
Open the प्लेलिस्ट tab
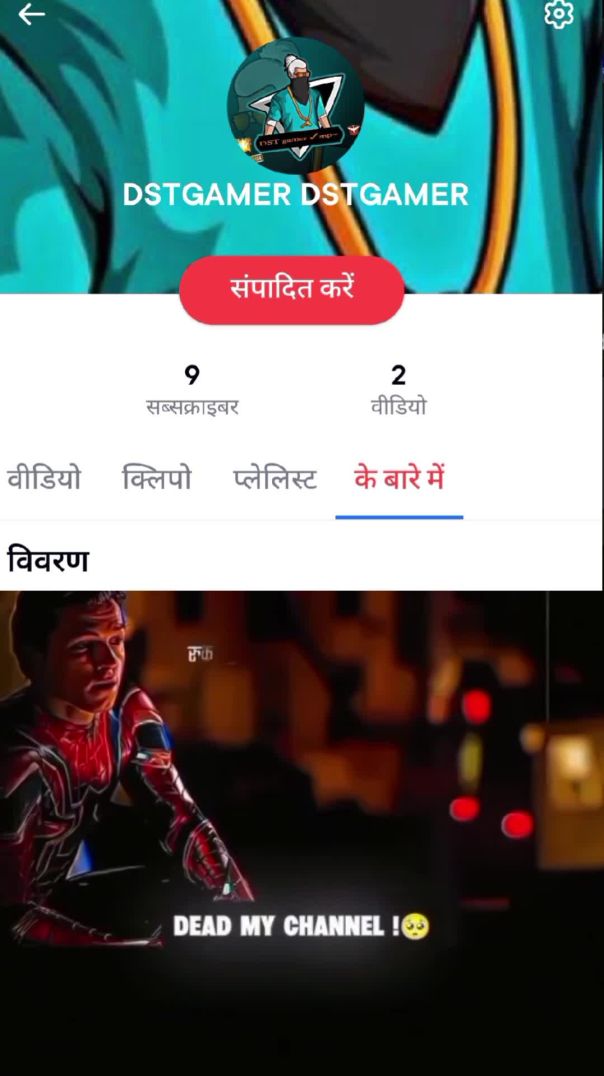pos(275,479)
